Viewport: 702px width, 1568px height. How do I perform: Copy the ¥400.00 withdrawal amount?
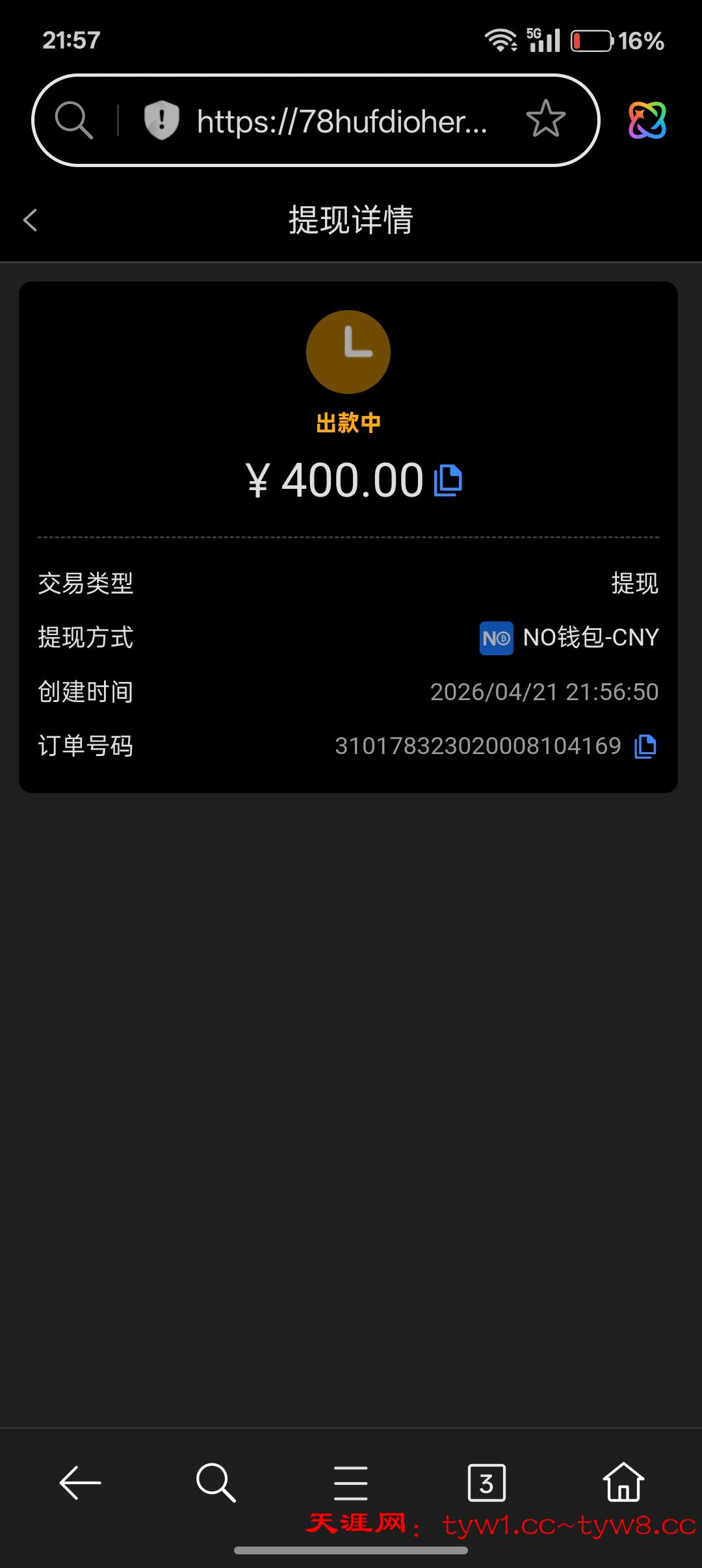point(448,480)
